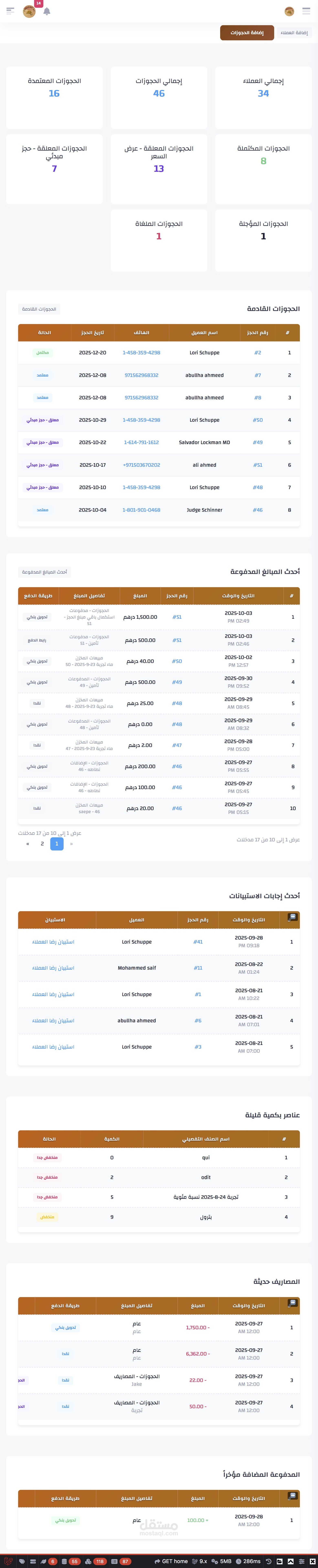Tap ali ahmed's phone number +971503670202
Viewport: 318px width, 1568px height.
(x=141, y=465)
